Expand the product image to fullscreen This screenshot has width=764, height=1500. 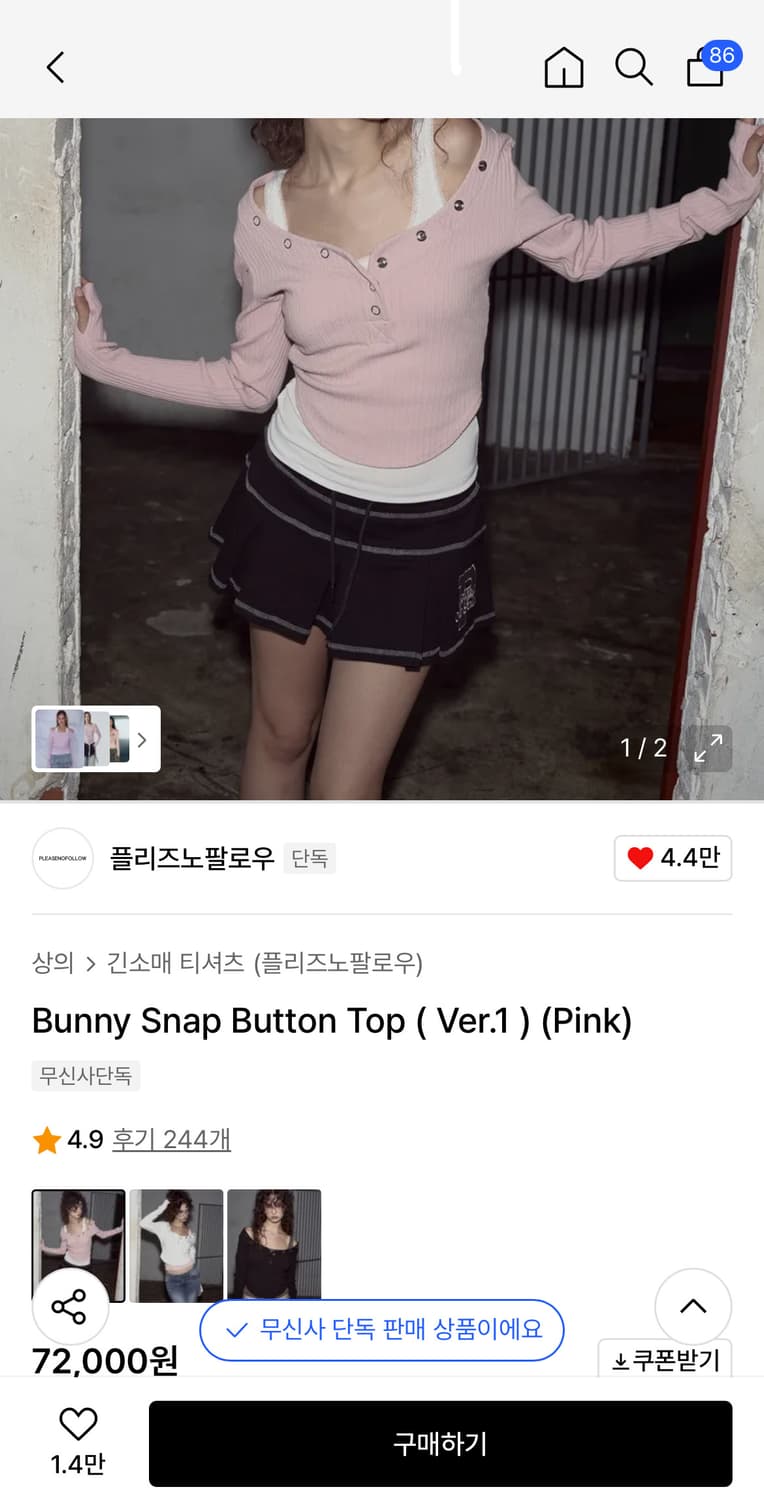[711, 748]
